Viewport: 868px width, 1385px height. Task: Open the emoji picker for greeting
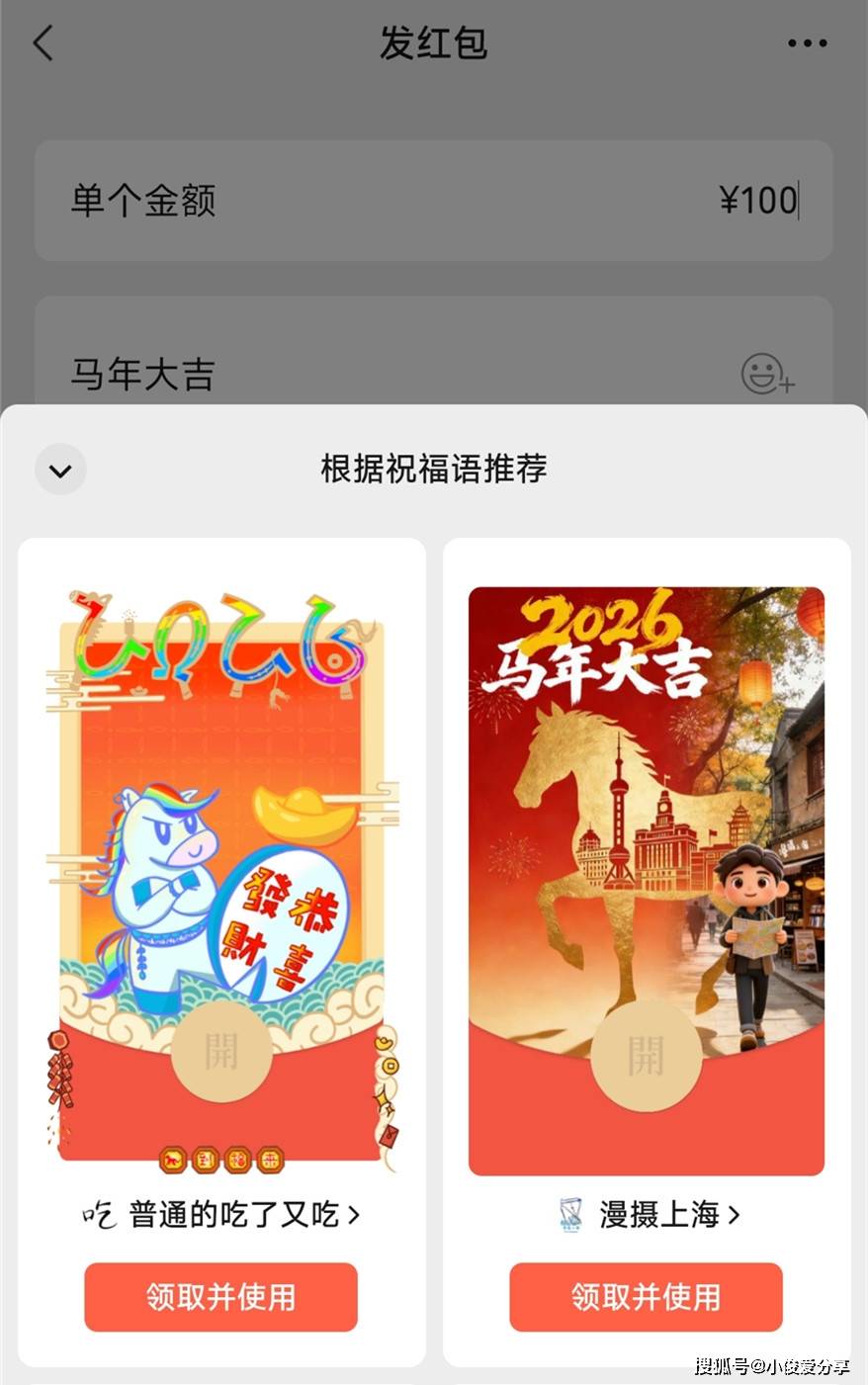tap(767, 375)
